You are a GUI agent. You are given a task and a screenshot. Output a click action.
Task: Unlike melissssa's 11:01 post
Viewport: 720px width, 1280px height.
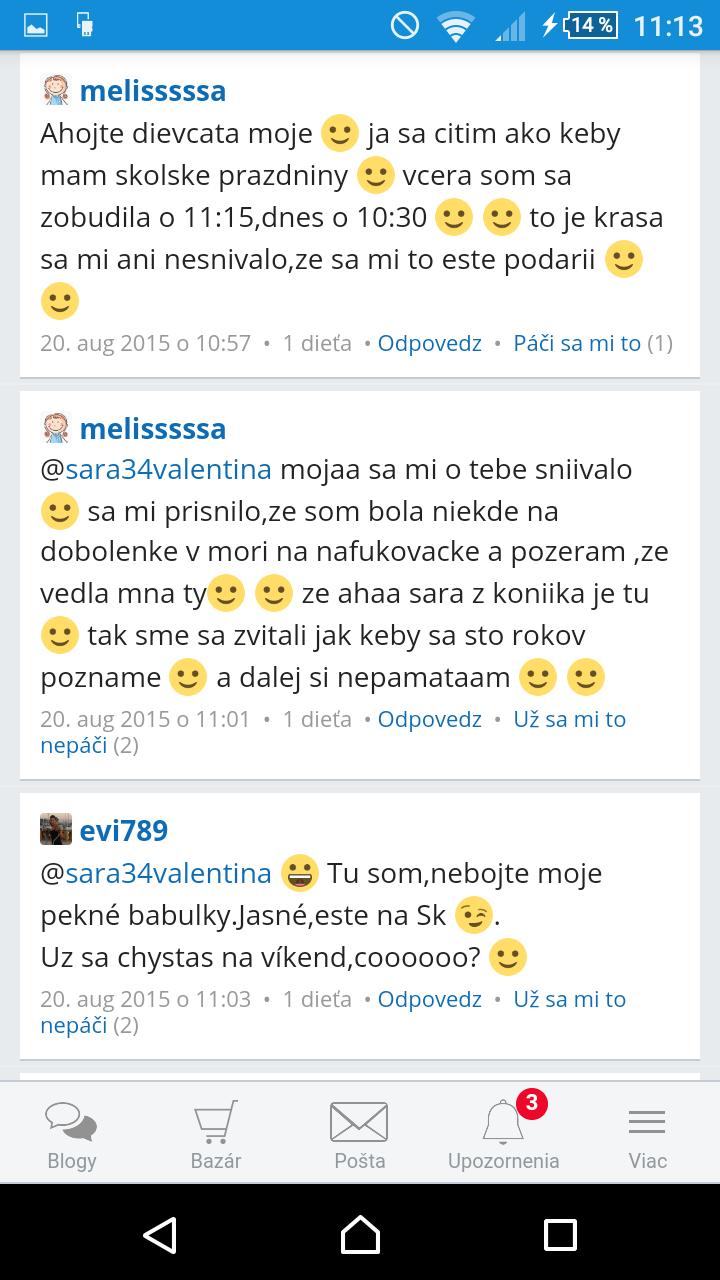pos(569,720)
